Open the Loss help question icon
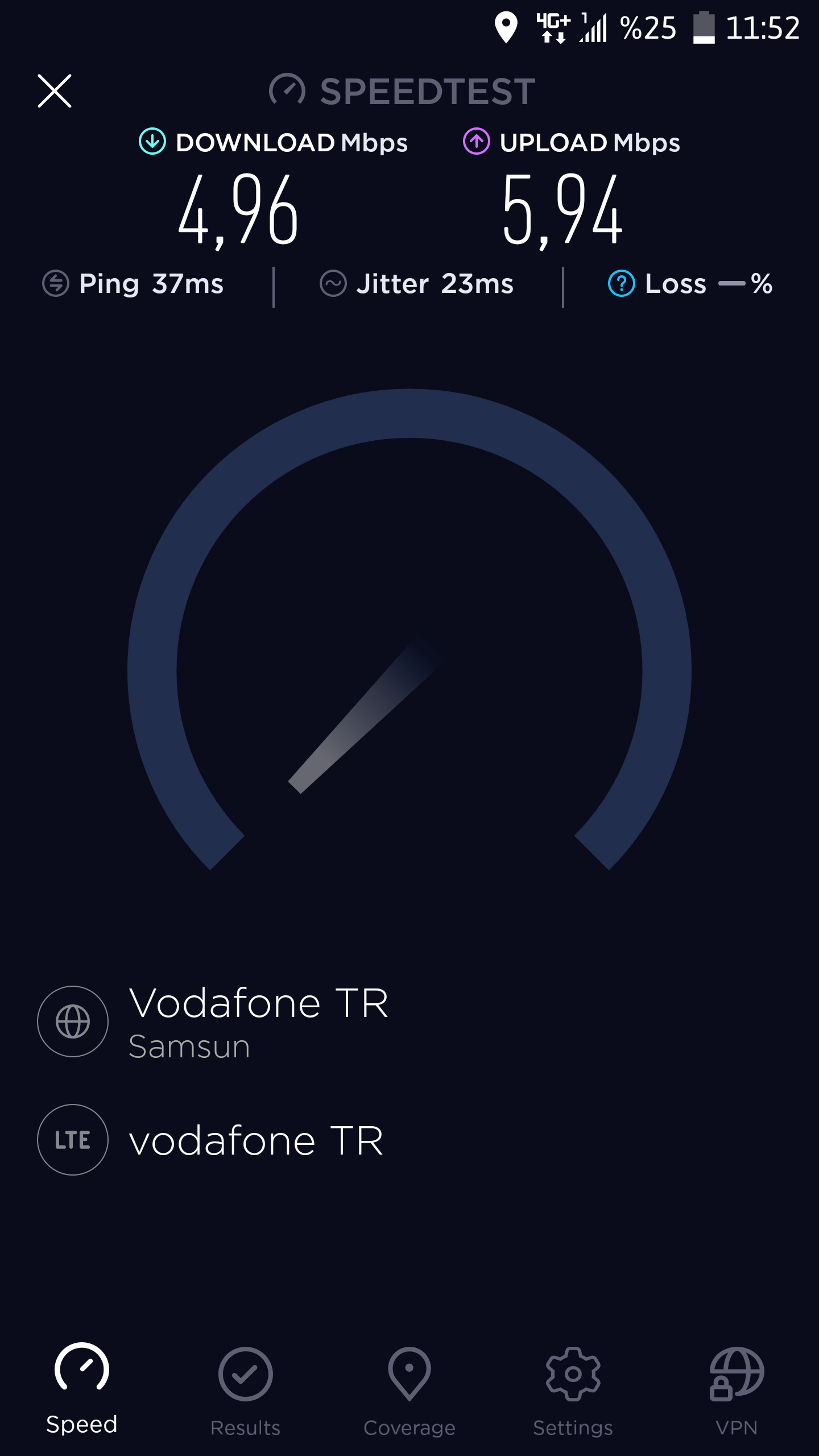The height and width of the screenshot is (1456, 819). click(x=621, y=283)
